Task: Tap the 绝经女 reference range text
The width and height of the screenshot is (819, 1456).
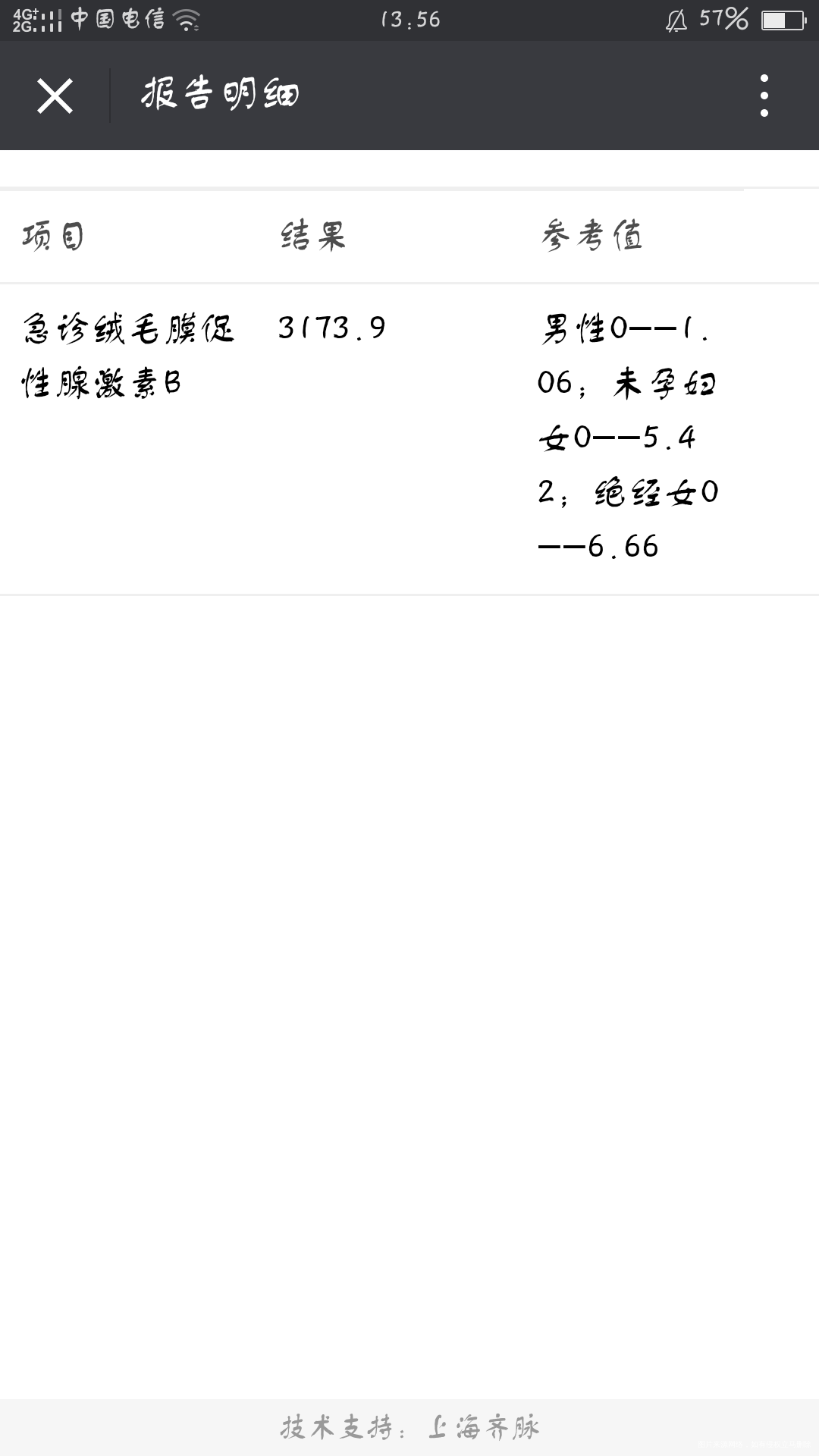Action: pos(645,493)
